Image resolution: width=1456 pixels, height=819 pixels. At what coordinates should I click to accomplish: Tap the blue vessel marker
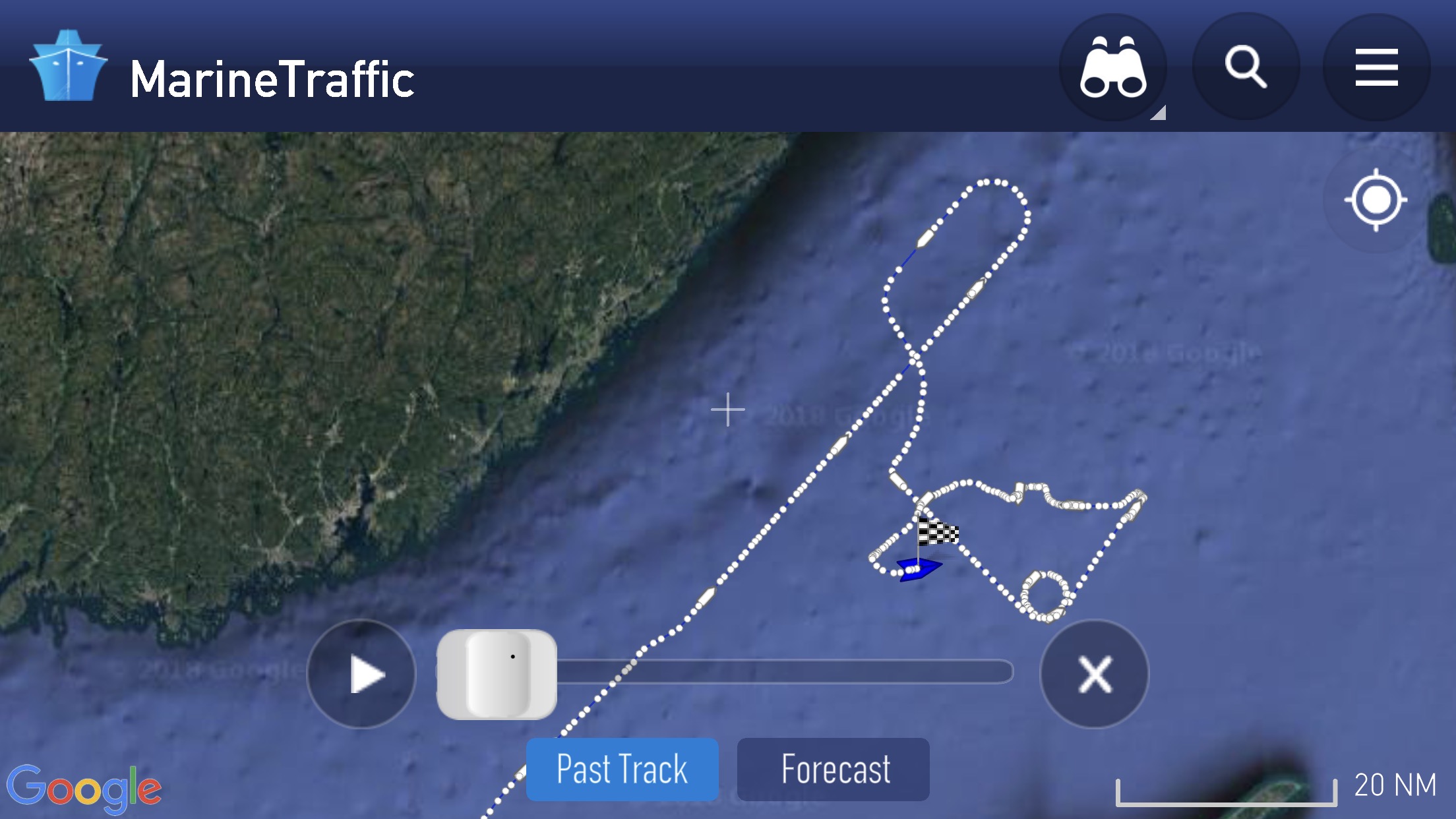coord(919,568)
